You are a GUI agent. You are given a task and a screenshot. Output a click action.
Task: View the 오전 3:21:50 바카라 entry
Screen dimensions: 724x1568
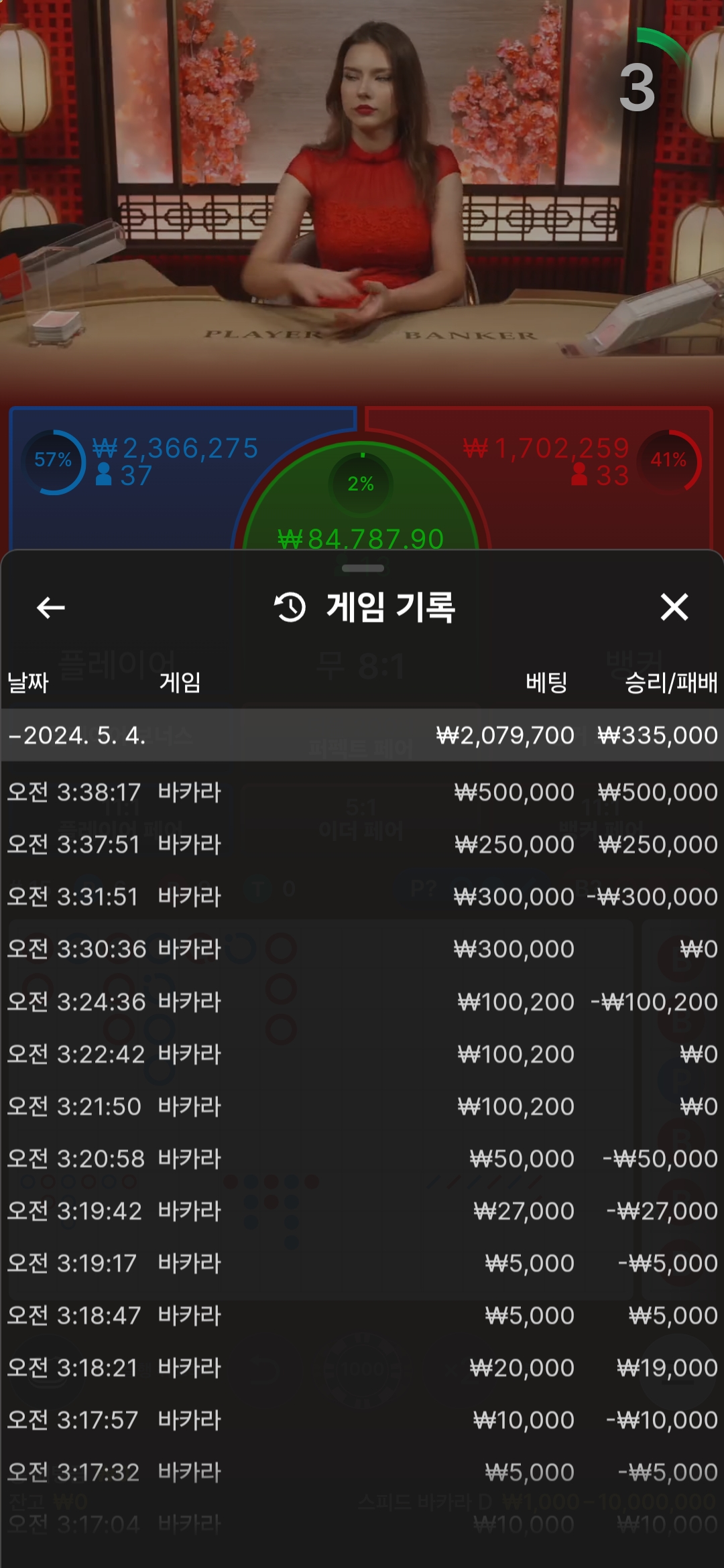point(362,1106)
